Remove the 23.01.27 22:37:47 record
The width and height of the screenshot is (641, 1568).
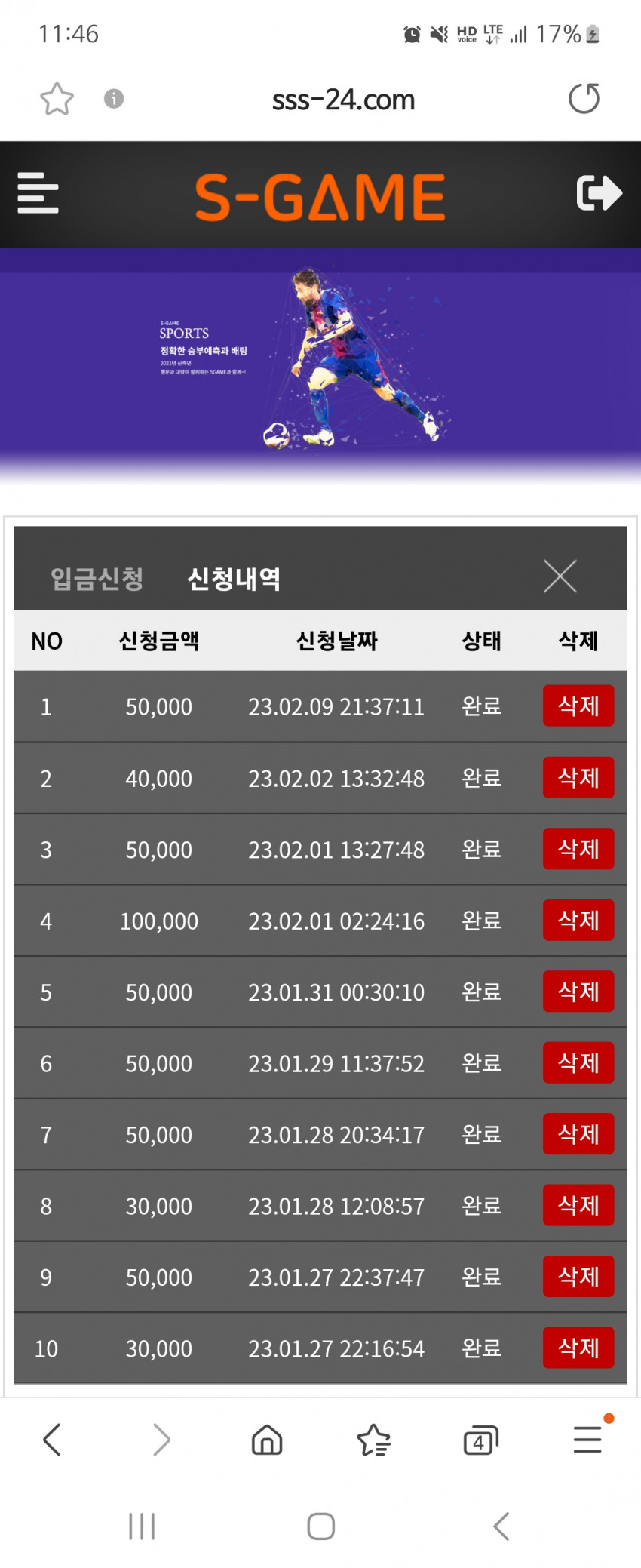(578, 1277)
